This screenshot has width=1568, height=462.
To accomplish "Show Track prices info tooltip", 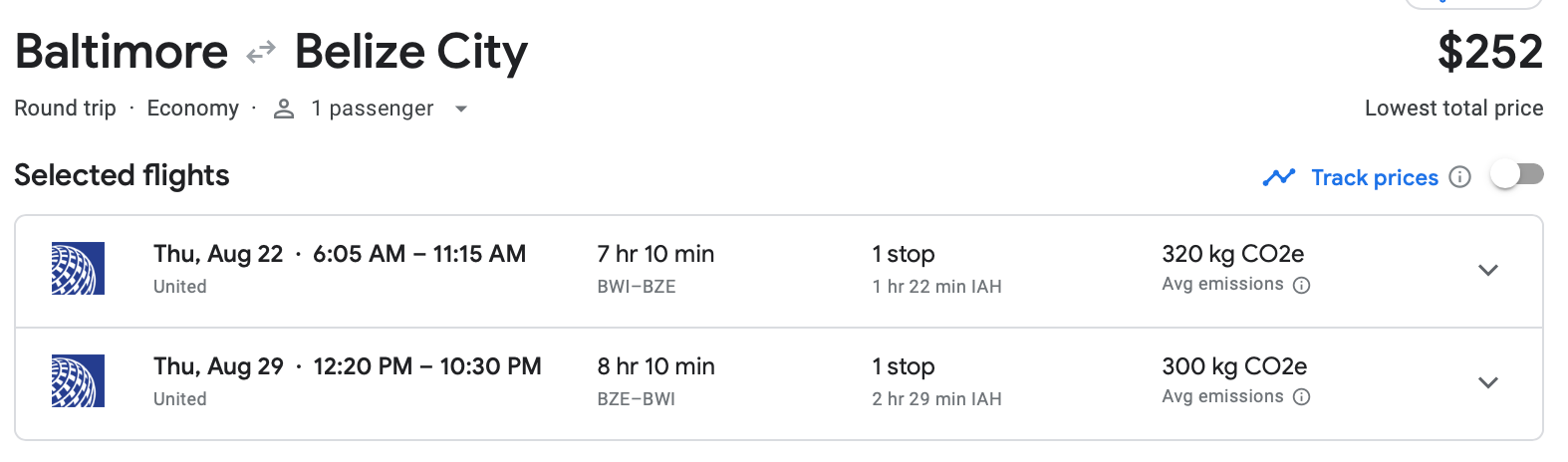I will 1459,177.
